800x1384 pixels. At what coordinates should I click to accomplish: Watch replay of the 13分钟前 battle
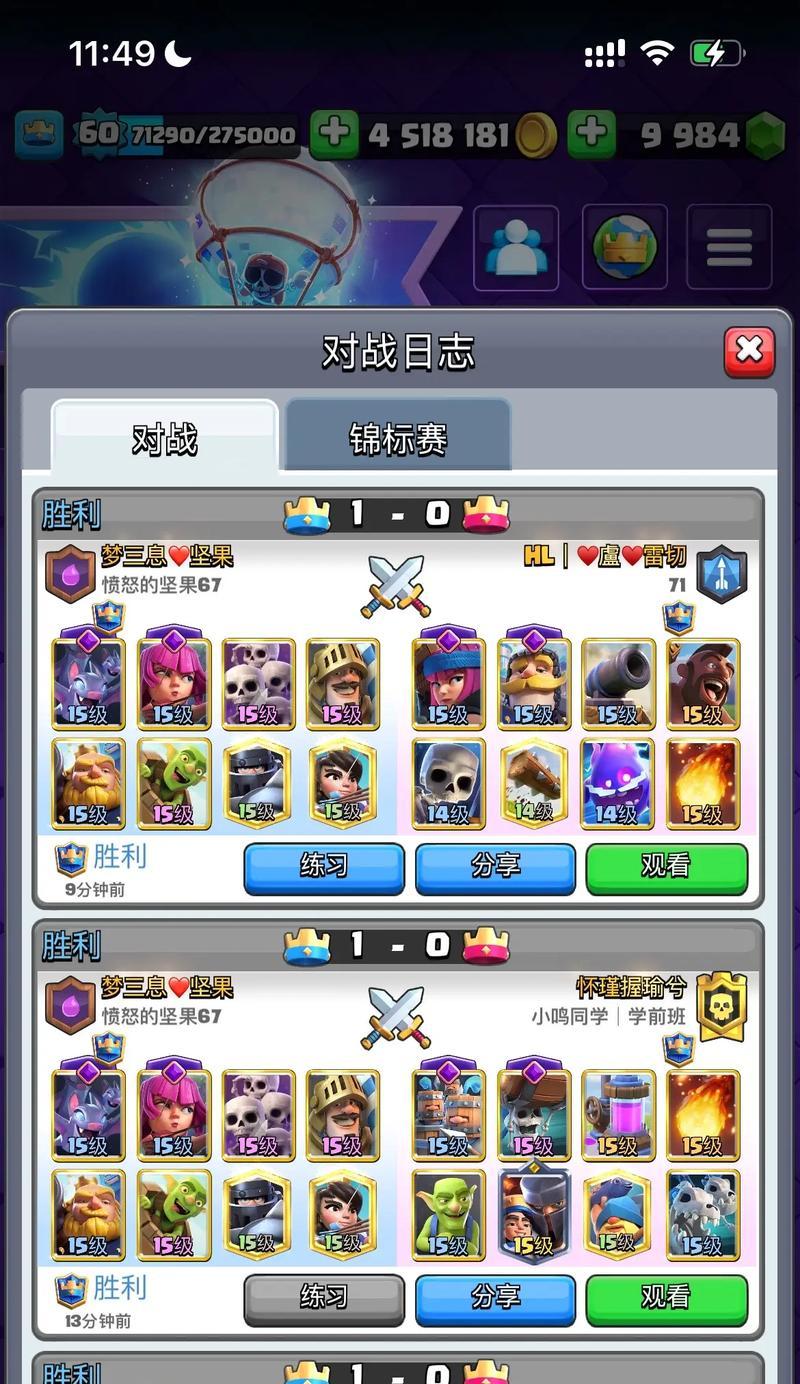pos(666,1299)
